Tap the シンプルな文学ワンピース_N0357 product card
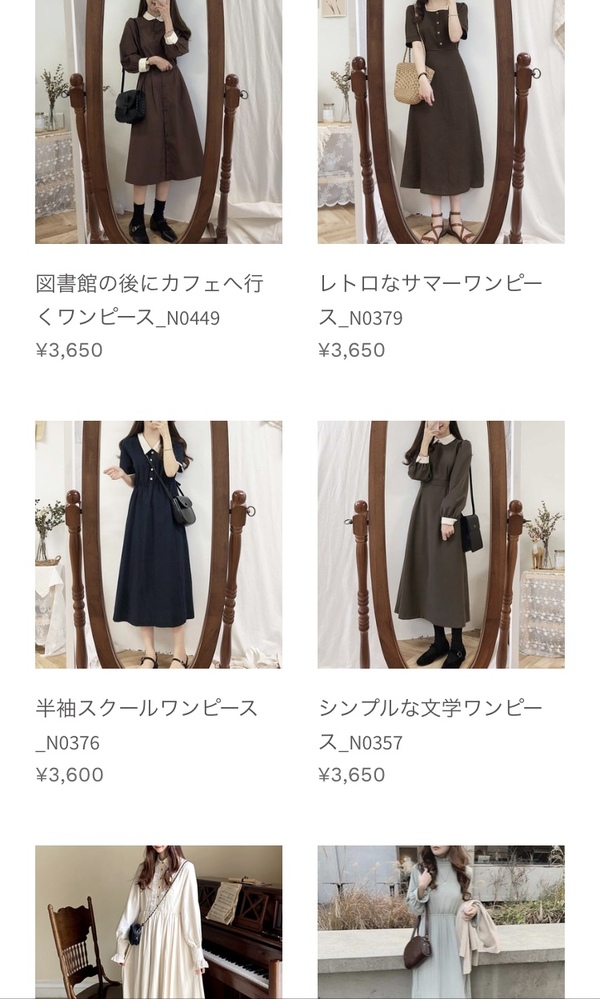Image resolution: width=600 pixels, height=999 pixels. click(x=441, y=544)
